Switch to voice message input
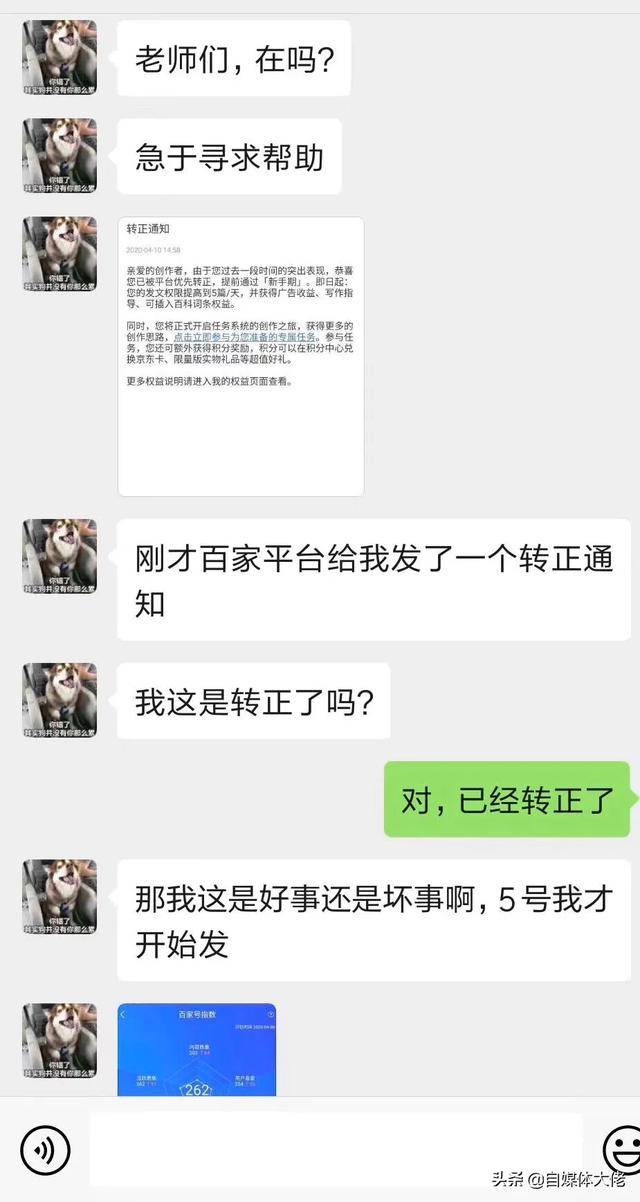 point(45,1149)
